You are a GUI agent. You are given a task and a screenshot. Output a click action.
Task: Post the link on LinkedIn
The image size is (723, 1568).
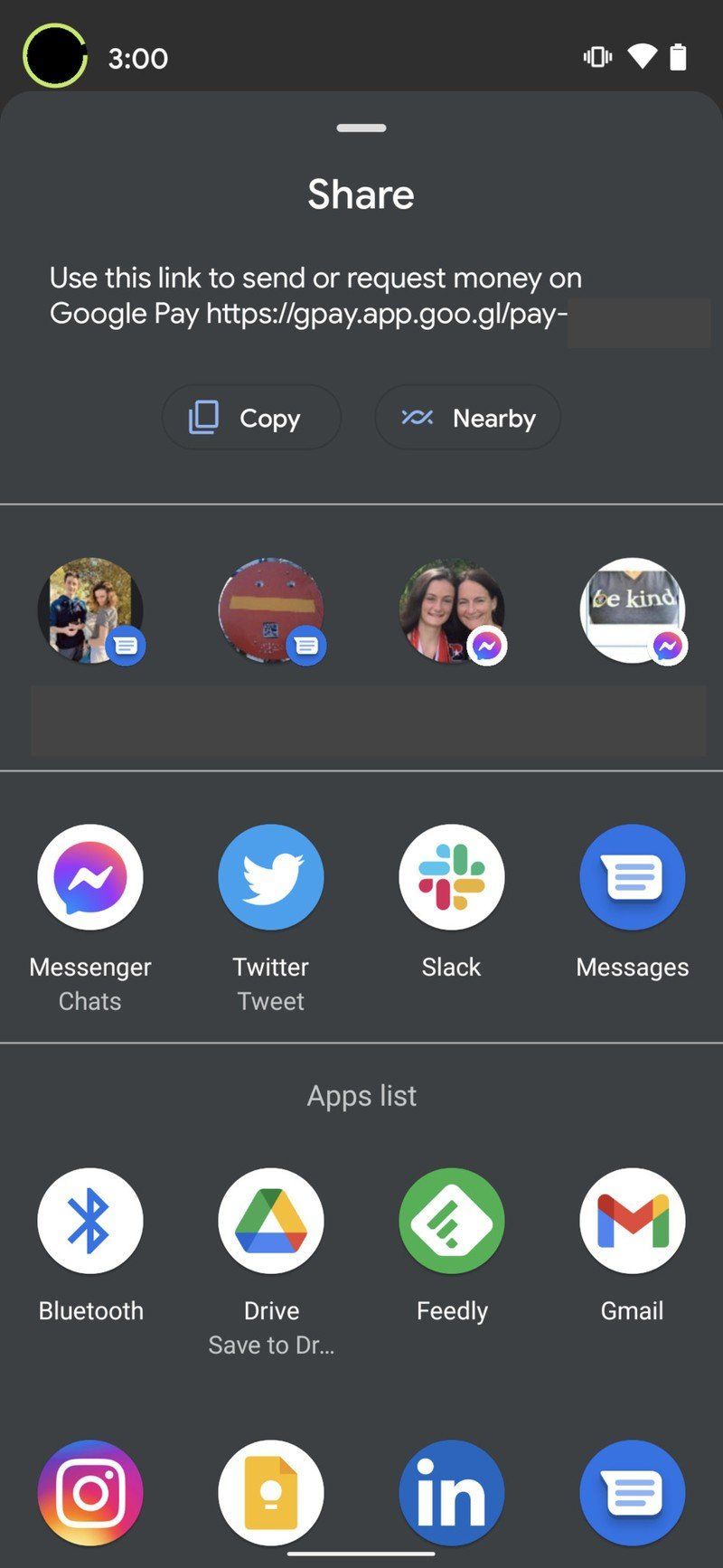click(451, 1492)
